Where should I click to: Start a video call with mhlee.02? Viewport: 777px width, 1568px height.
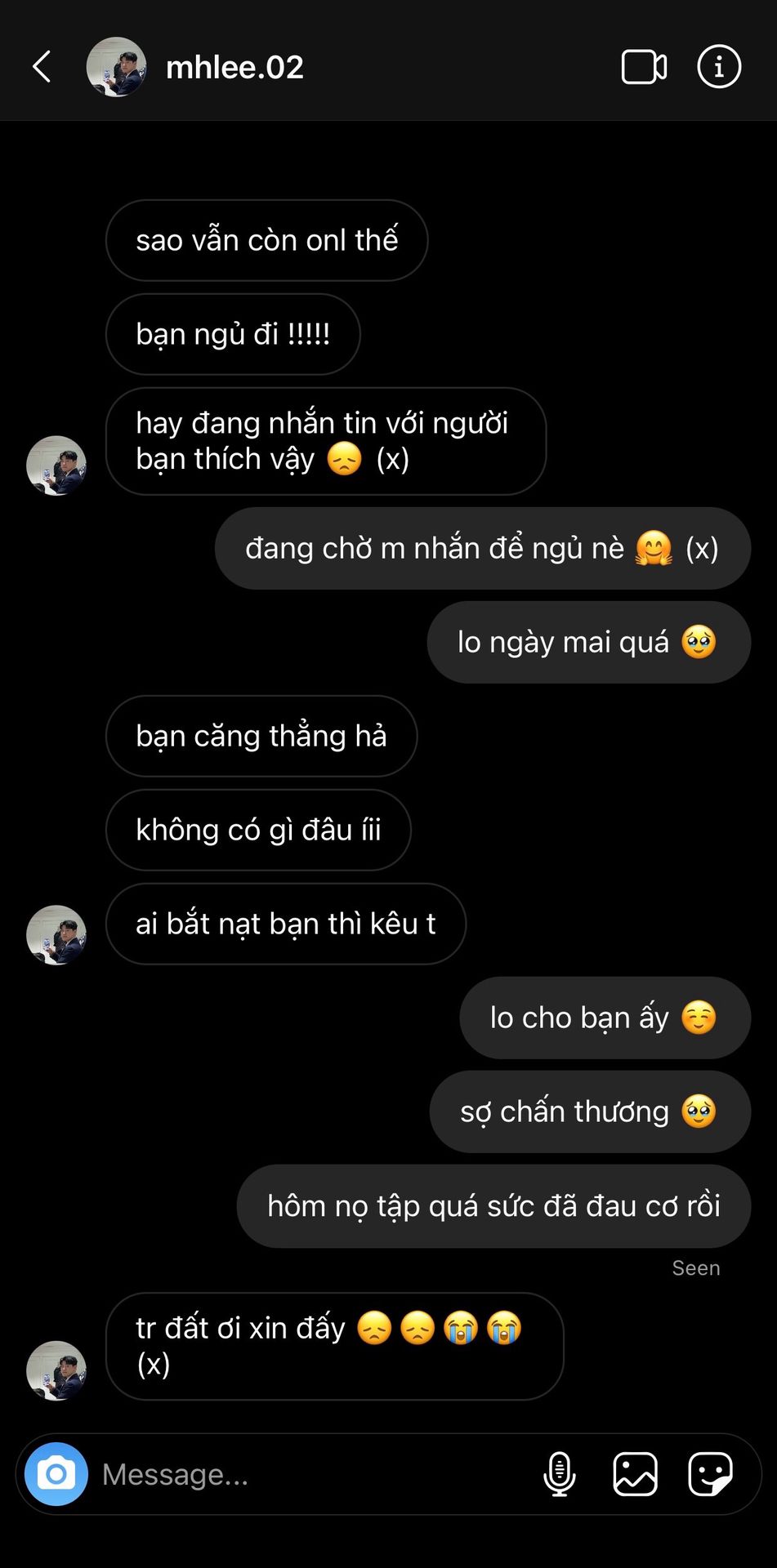(x=644, y=67)
